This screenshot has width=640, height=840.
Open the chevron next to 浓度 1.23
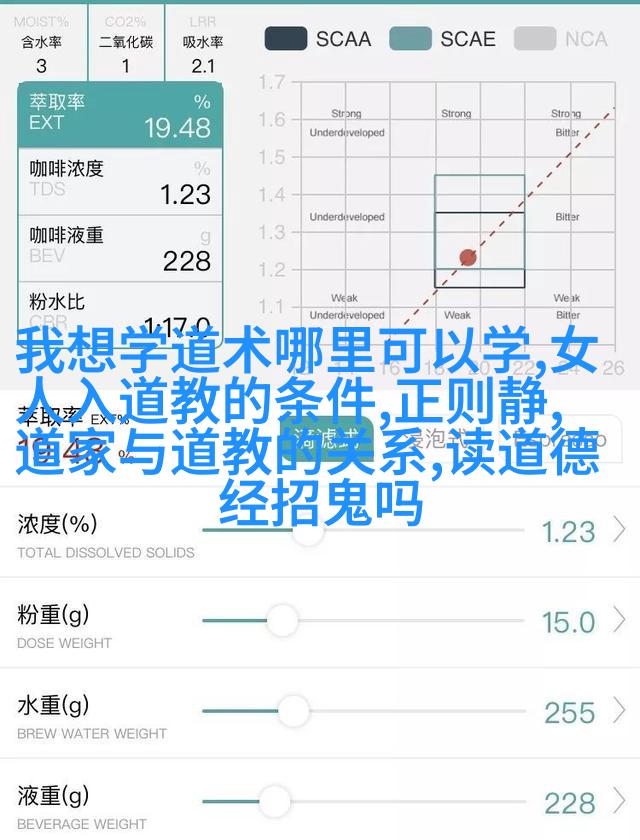pos(621,531)
